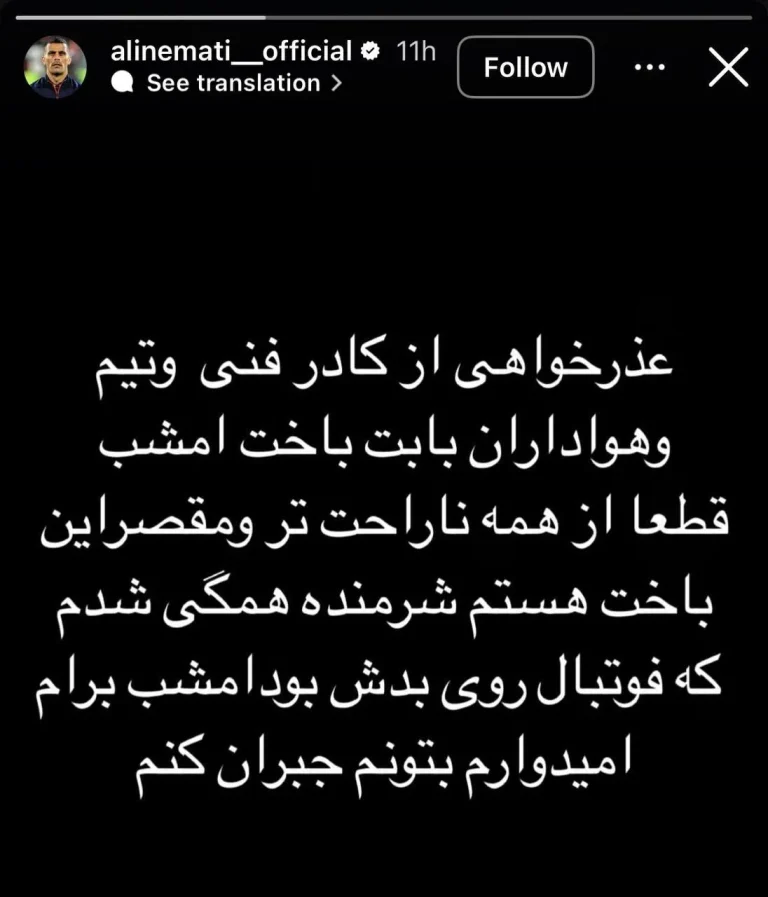The width and height of the screenshot is (768, 897).
Task: Open alinemati__official's profile picture
Action: tap(55, 67)
